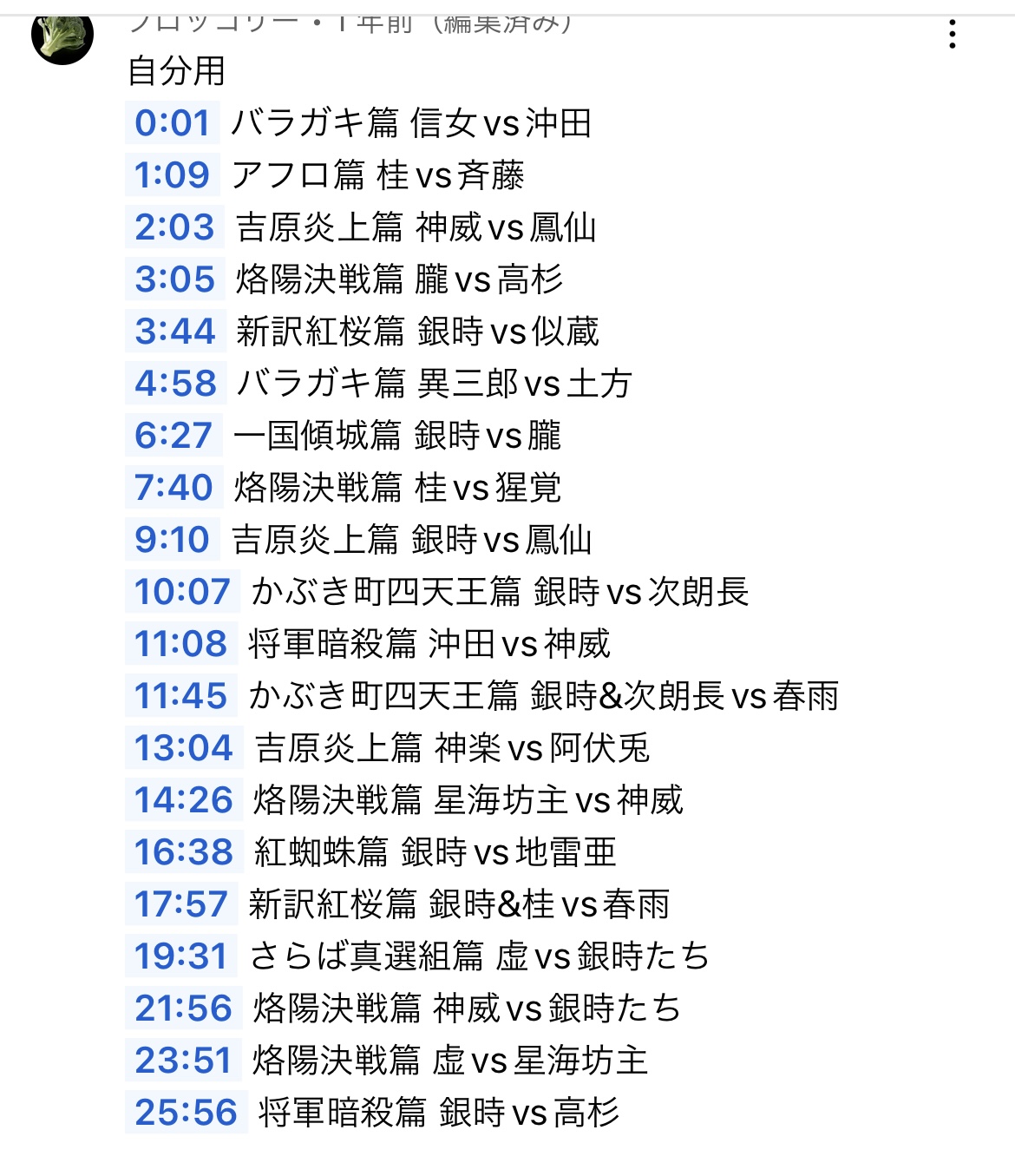Jump to the 23:51 timestamp
1015x1176 pixels.
click(183, 1060)
